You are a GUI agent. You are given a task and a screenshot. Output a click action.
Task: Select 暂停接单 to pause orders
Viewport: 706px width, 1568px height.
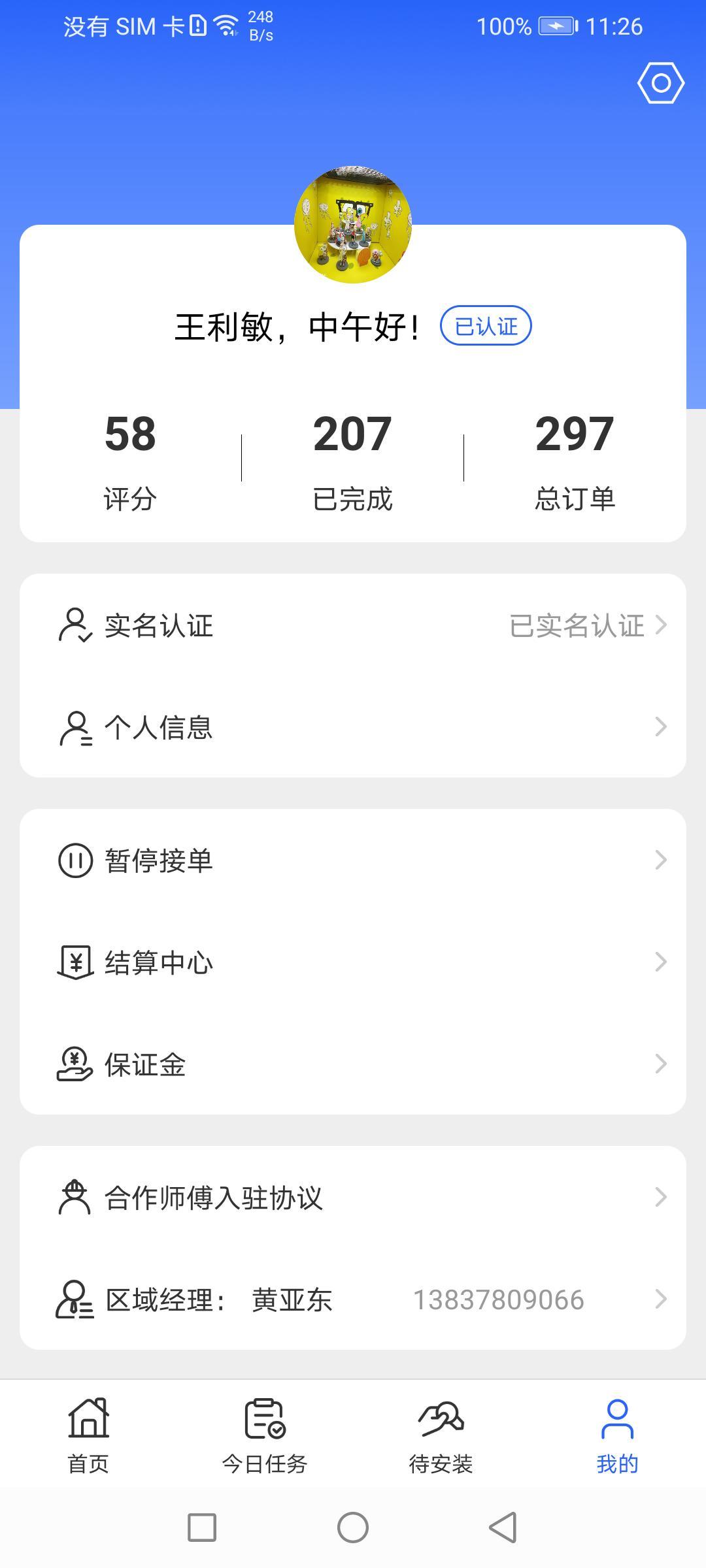tap(353, 860)
